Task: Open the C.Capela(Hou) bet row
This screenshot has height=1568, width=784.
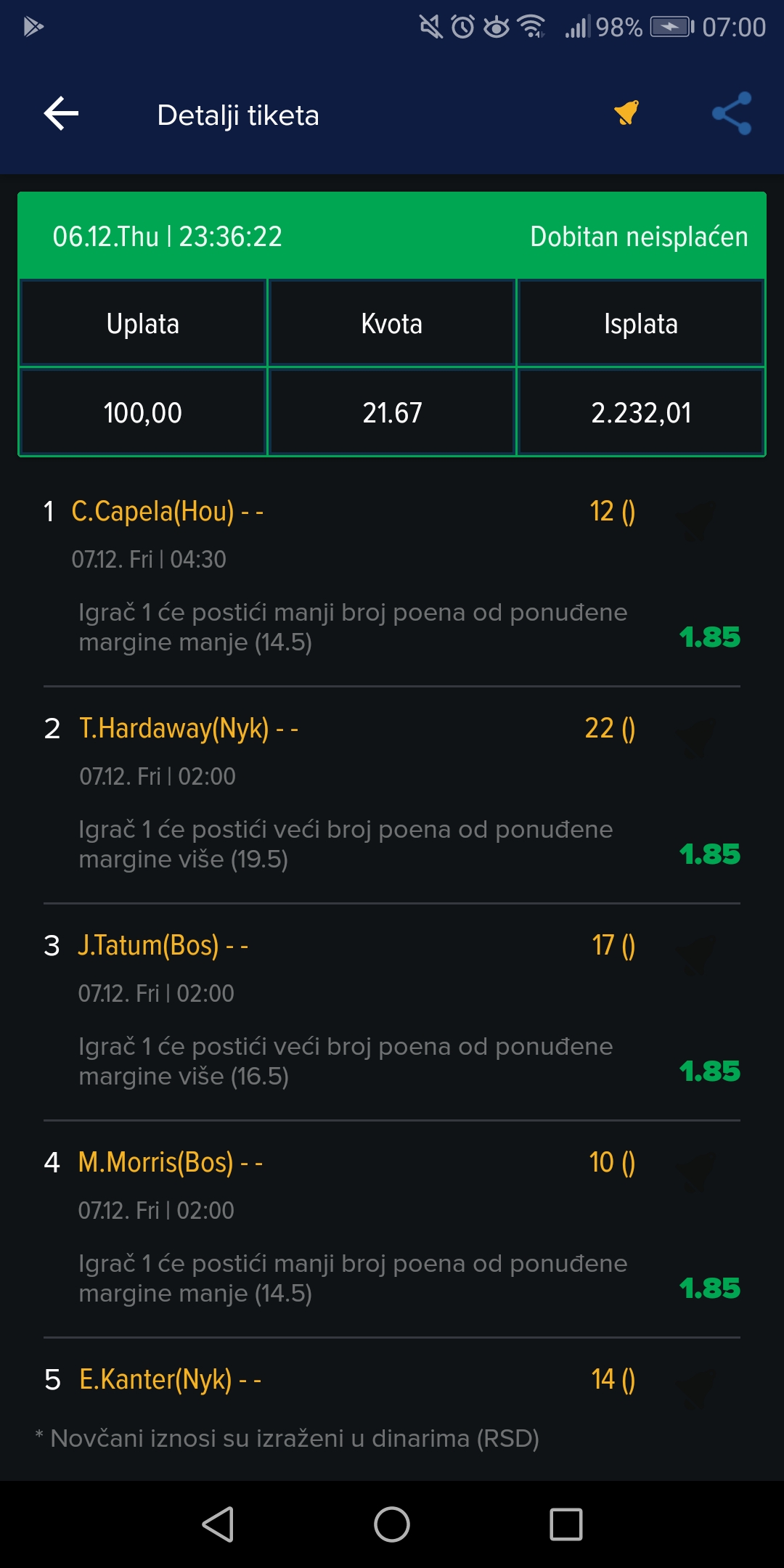Action: pos(392,578)
